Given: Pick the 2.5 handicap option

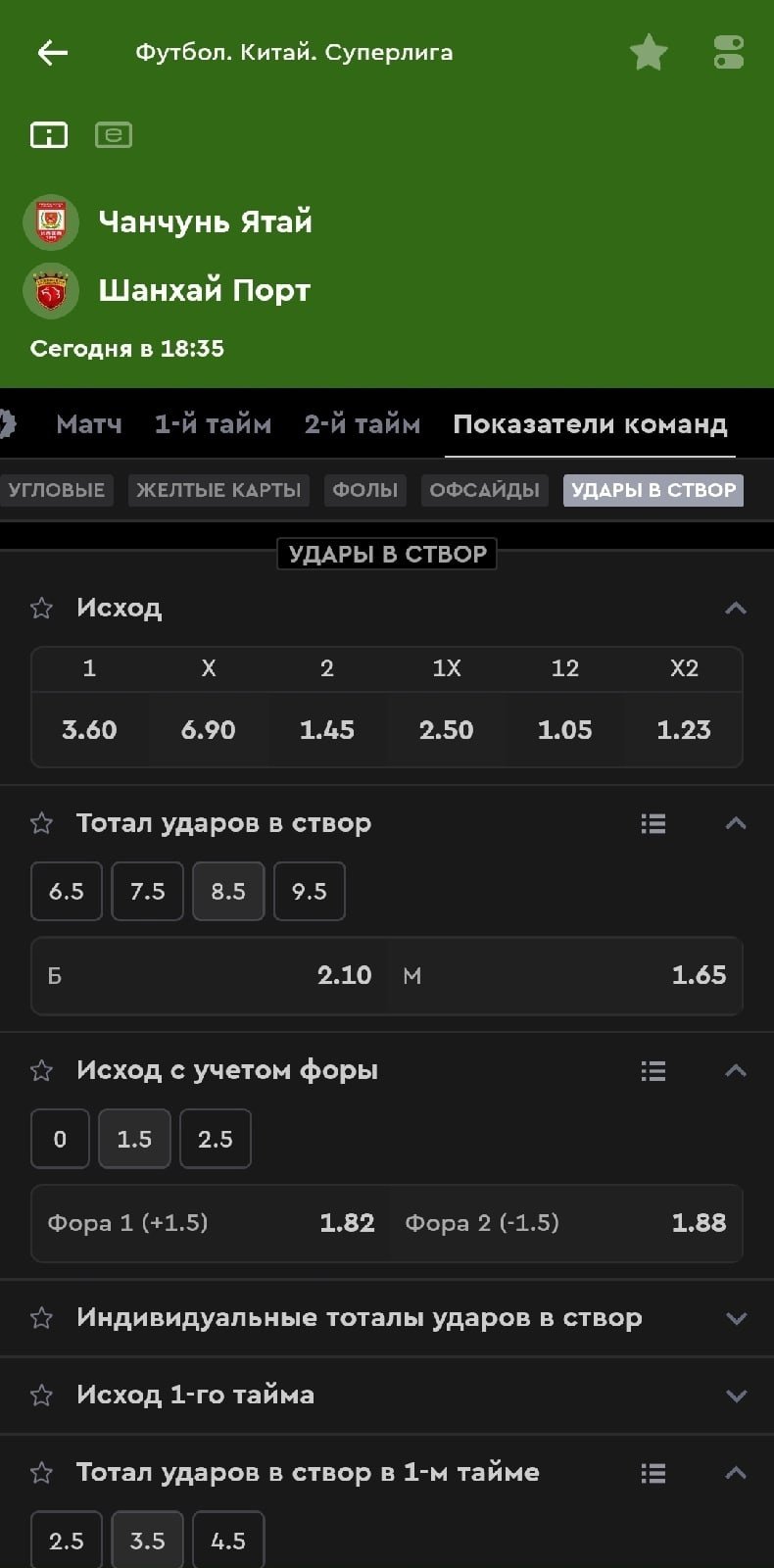Looking at the screenshot, I should pyautogui.click(x=215, y=1139).
